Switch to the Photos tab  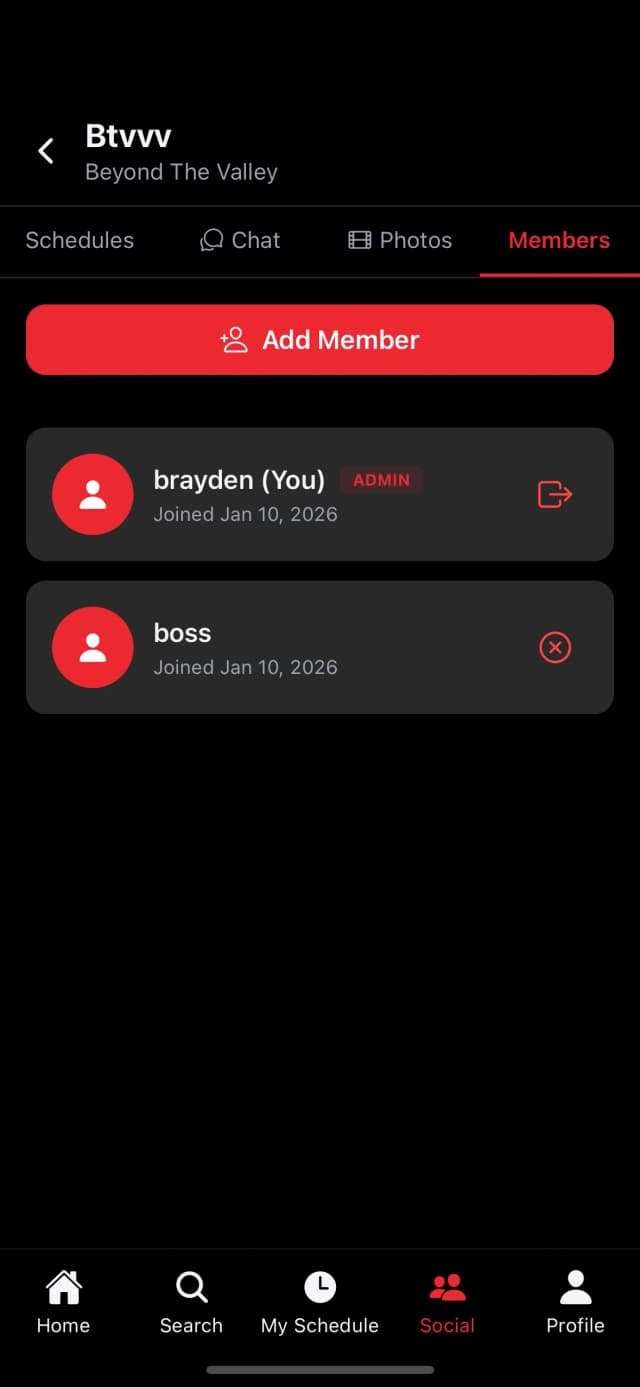[400, 240]
